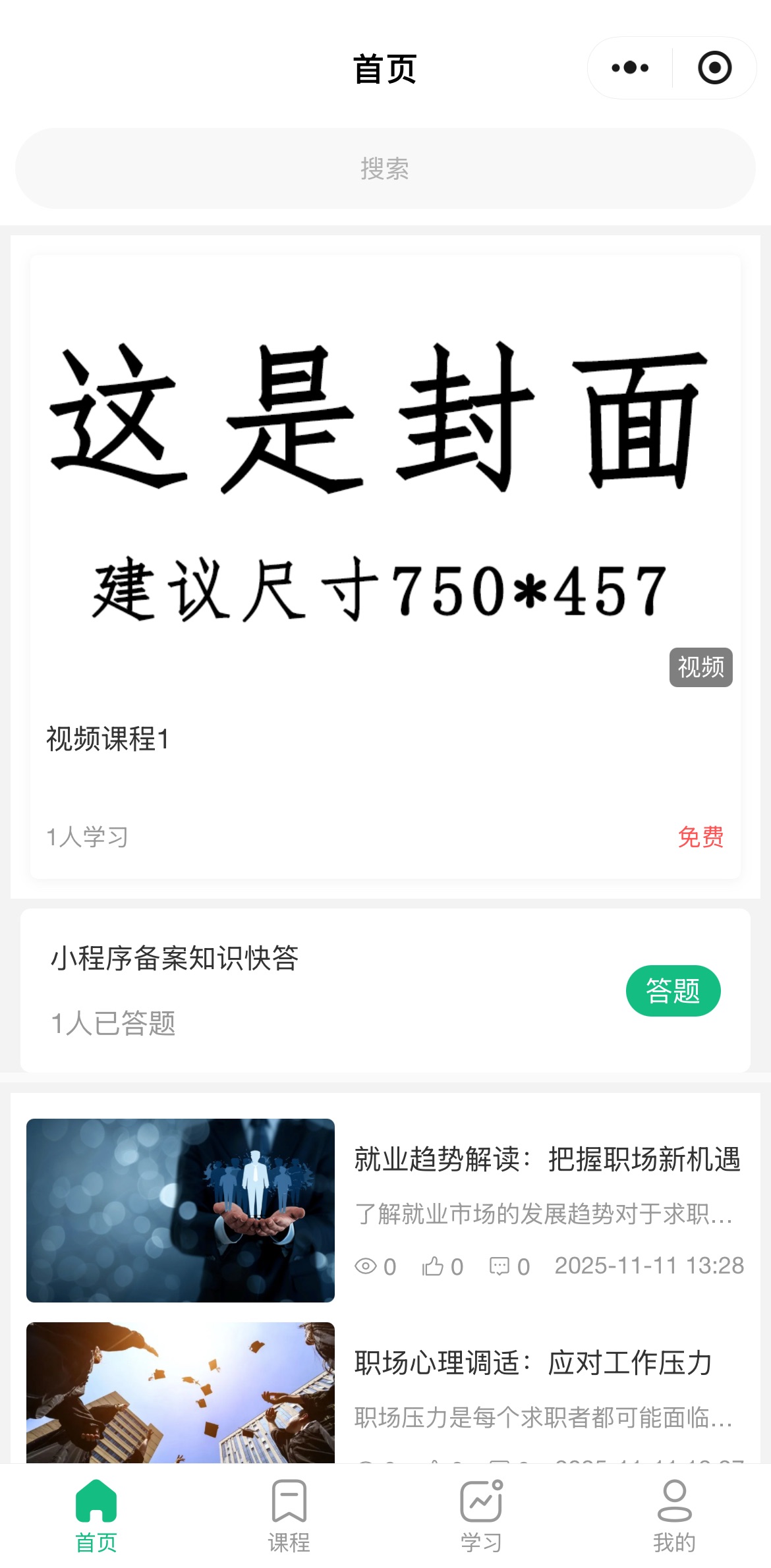
Task: Open article 职场心理调适：应对工作压力
Action: coord(532,1362)
